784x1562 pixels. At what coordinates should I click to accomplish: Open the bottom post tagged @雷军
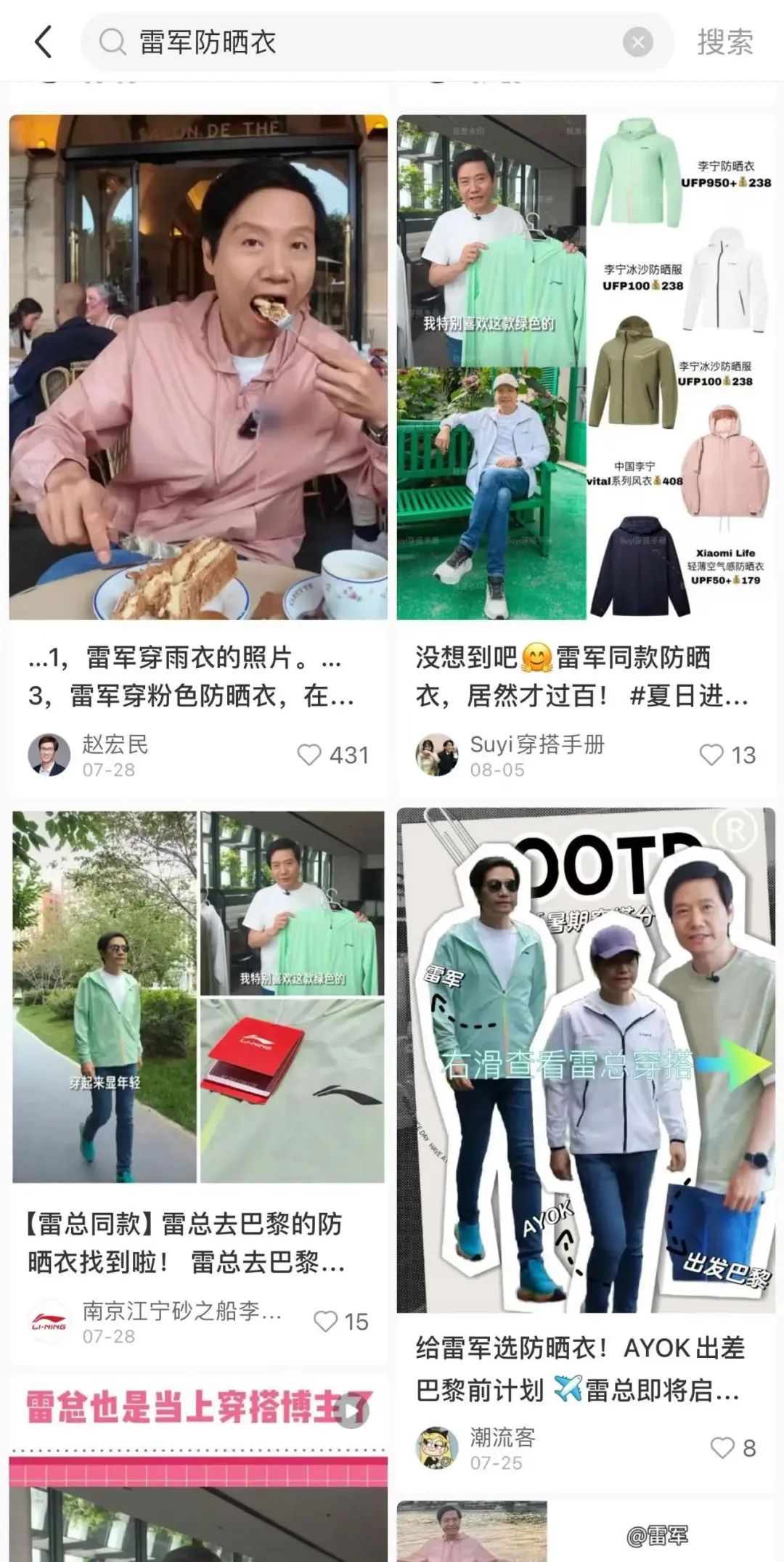(586, 1532)
